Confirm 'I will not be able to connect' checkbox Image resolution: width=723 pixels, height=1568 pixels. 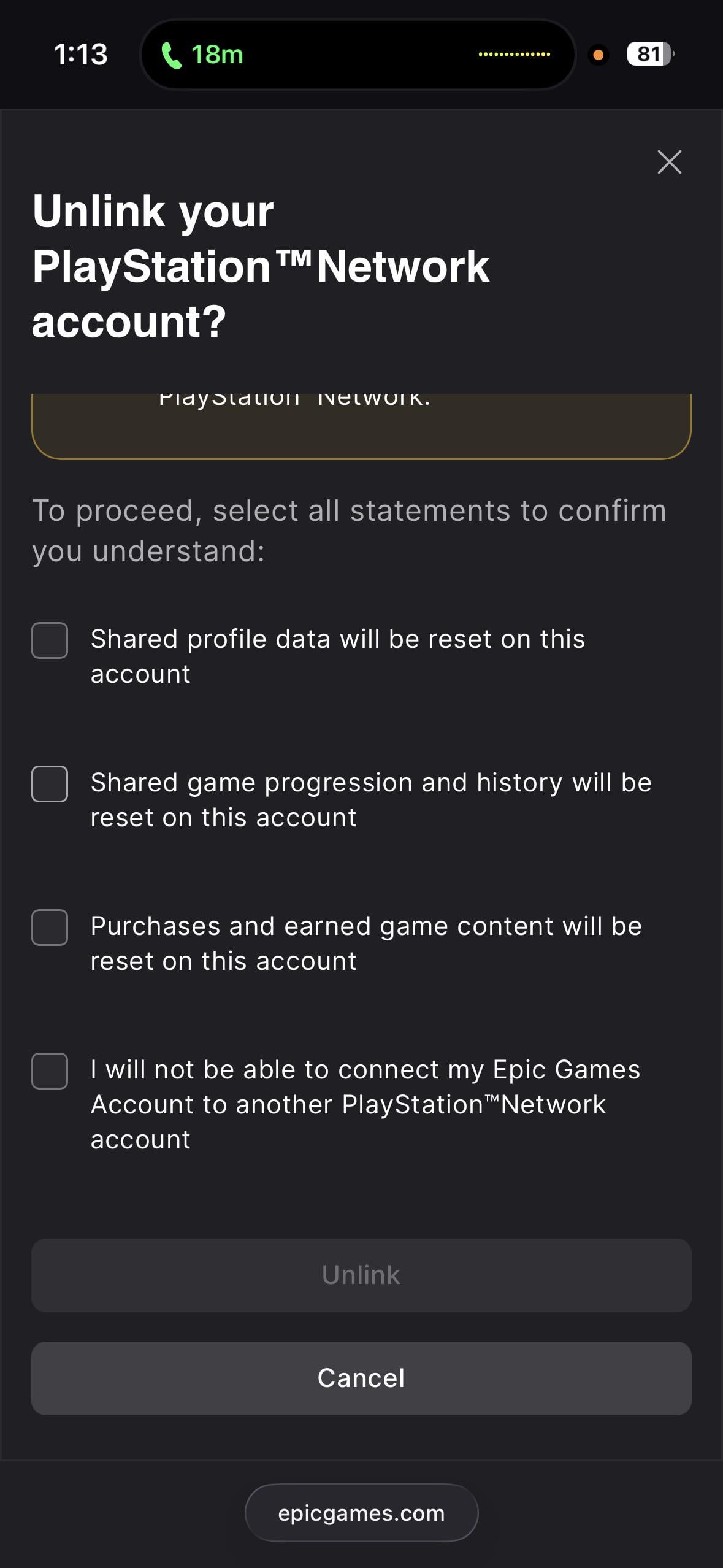[50, 1071]
